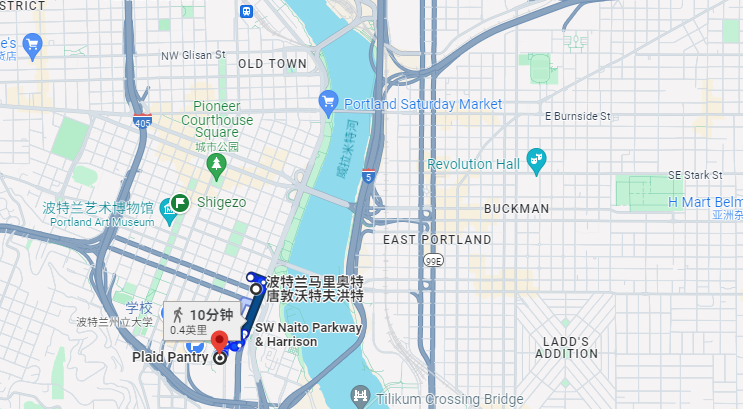This screenshot has height=409, width=743.
Task: Tap the transit station icon near Old Town
Action: coord(246,11)
